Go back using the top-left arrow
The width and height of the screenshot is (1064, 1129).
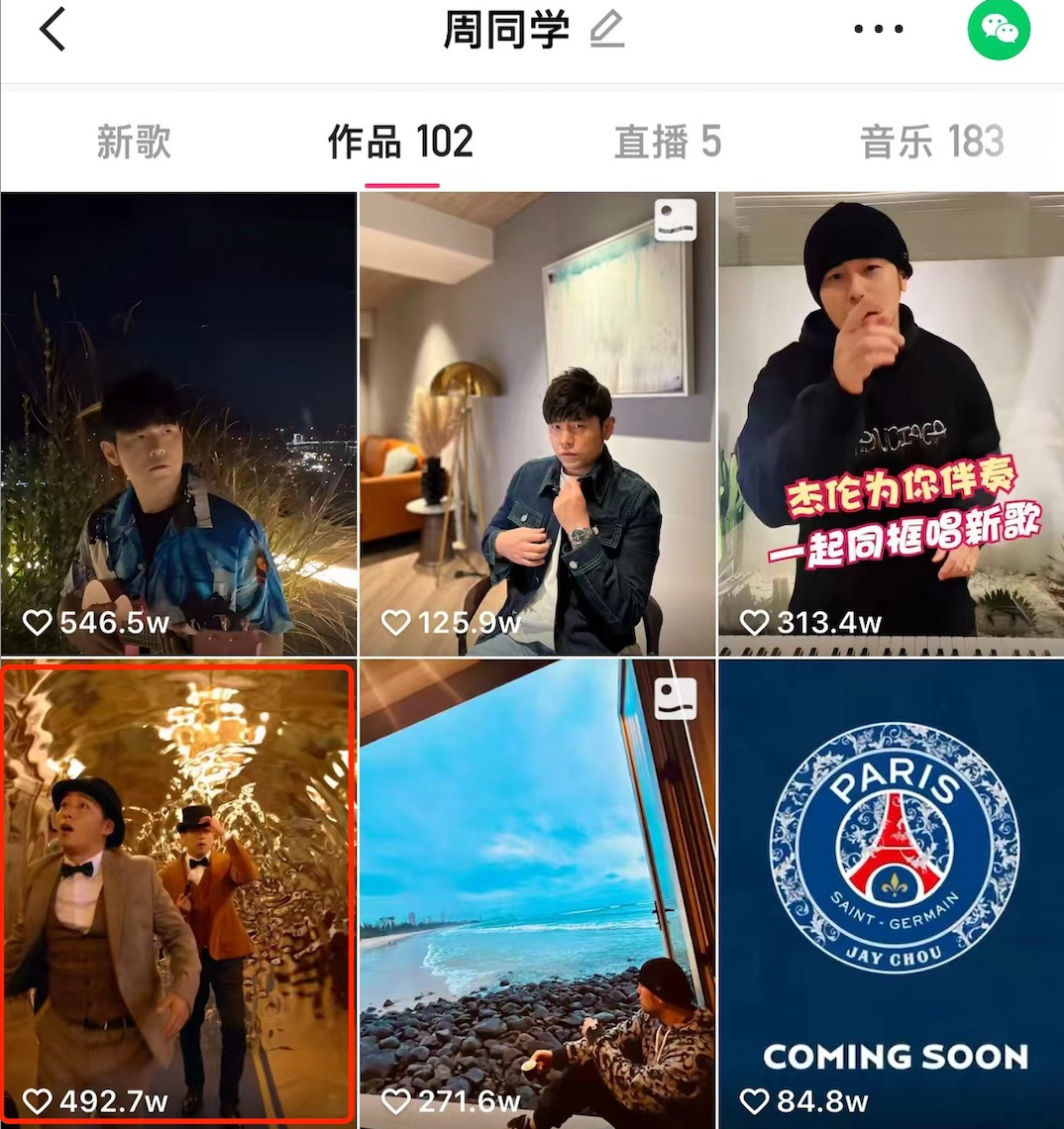click(x=53, y=30)
